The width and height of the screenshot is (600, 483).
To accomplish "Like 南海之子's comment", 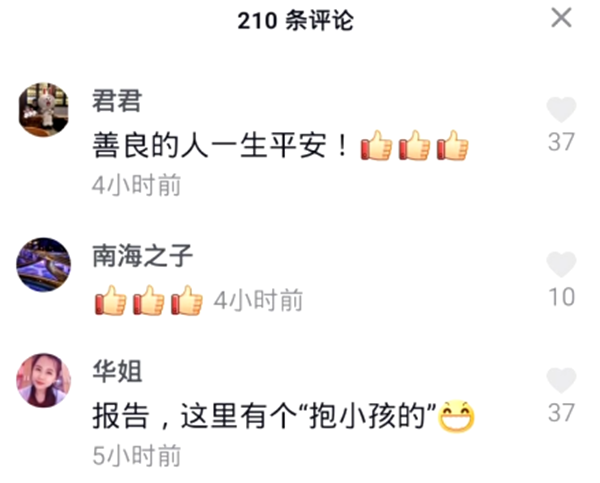I will tap(561, 265).
